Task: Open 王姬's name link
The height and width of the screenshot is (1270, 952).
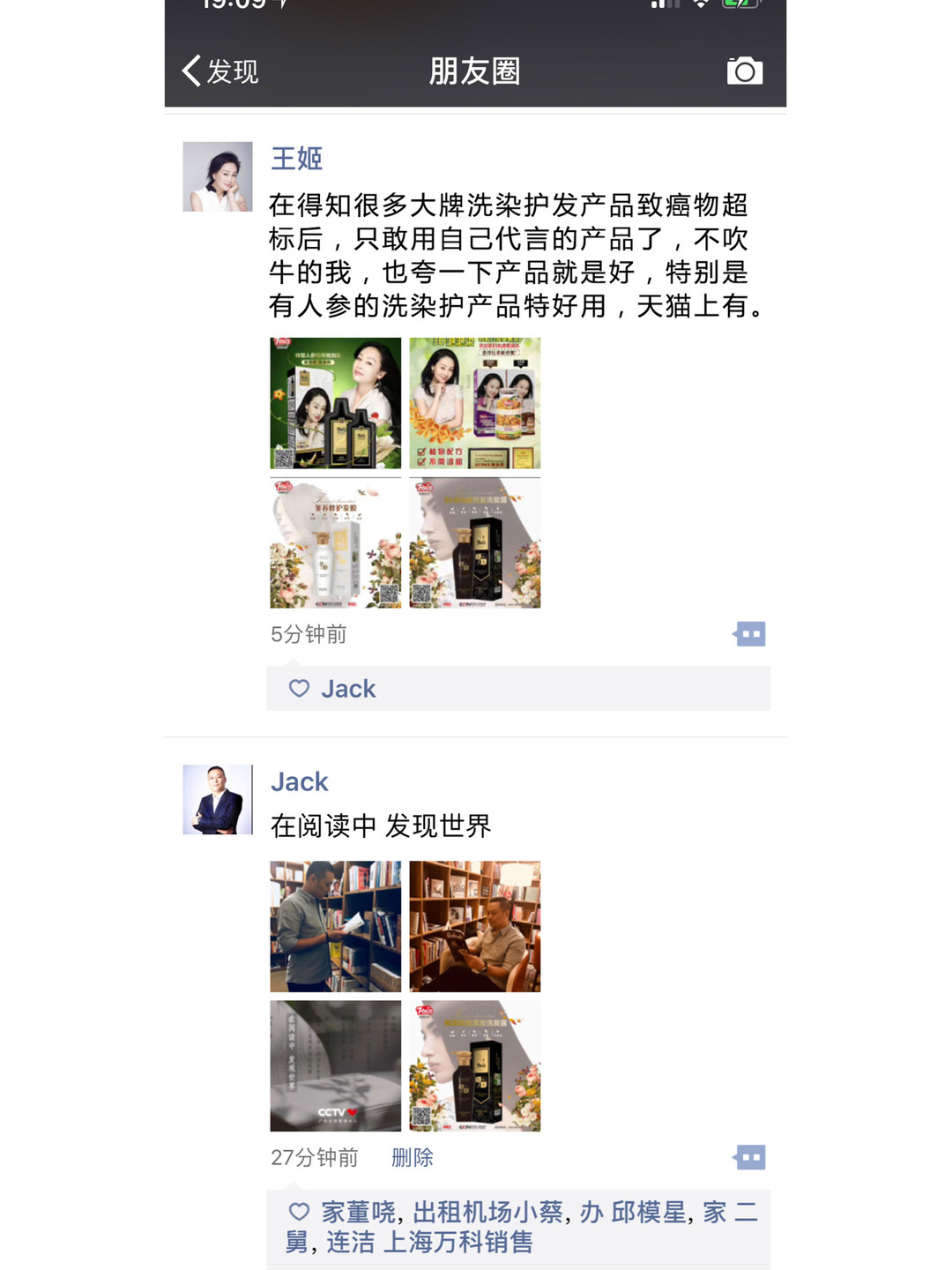Action: [x=297, y=159]
